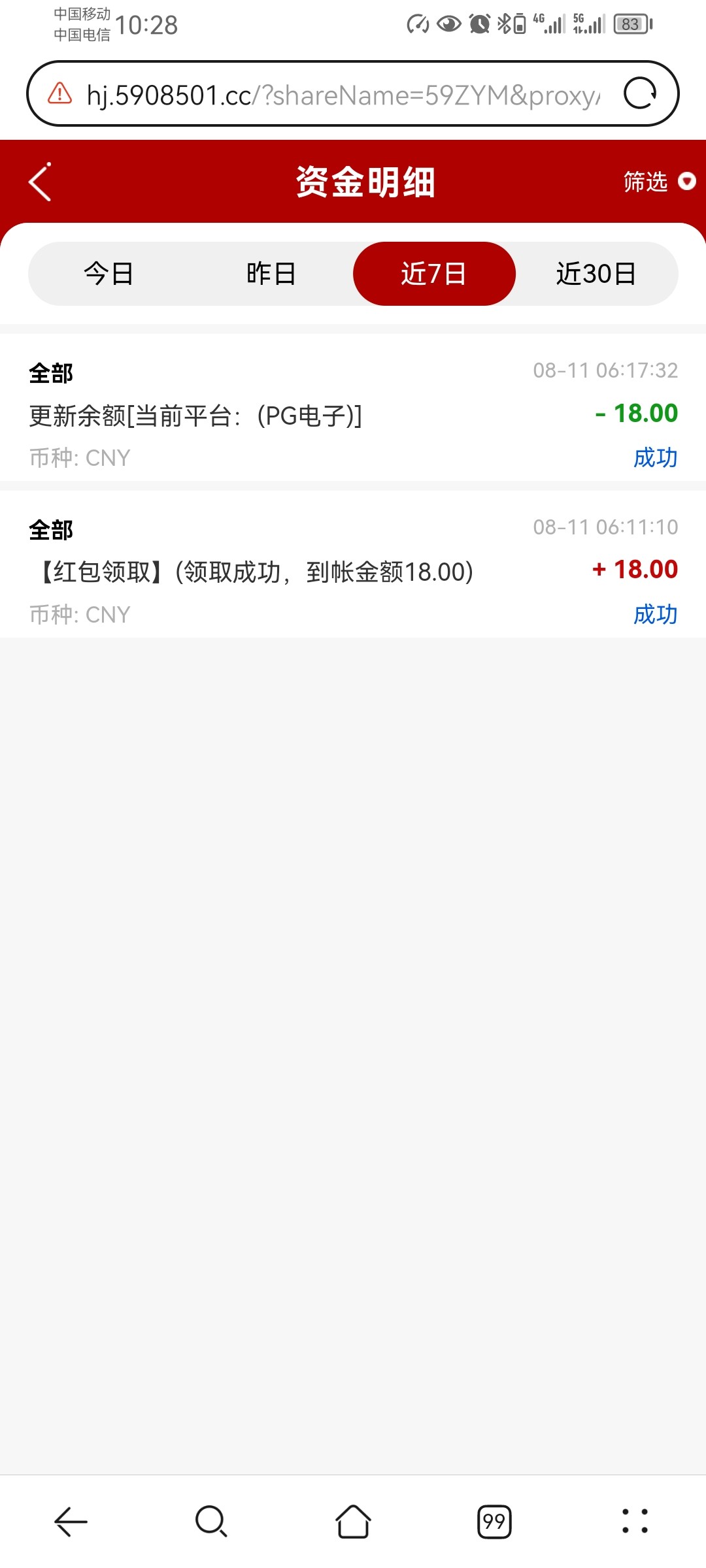Screen dimensions: 706x1568
Task: Tap 成功 status on the PG电子 record
Action: pos(655,457)
